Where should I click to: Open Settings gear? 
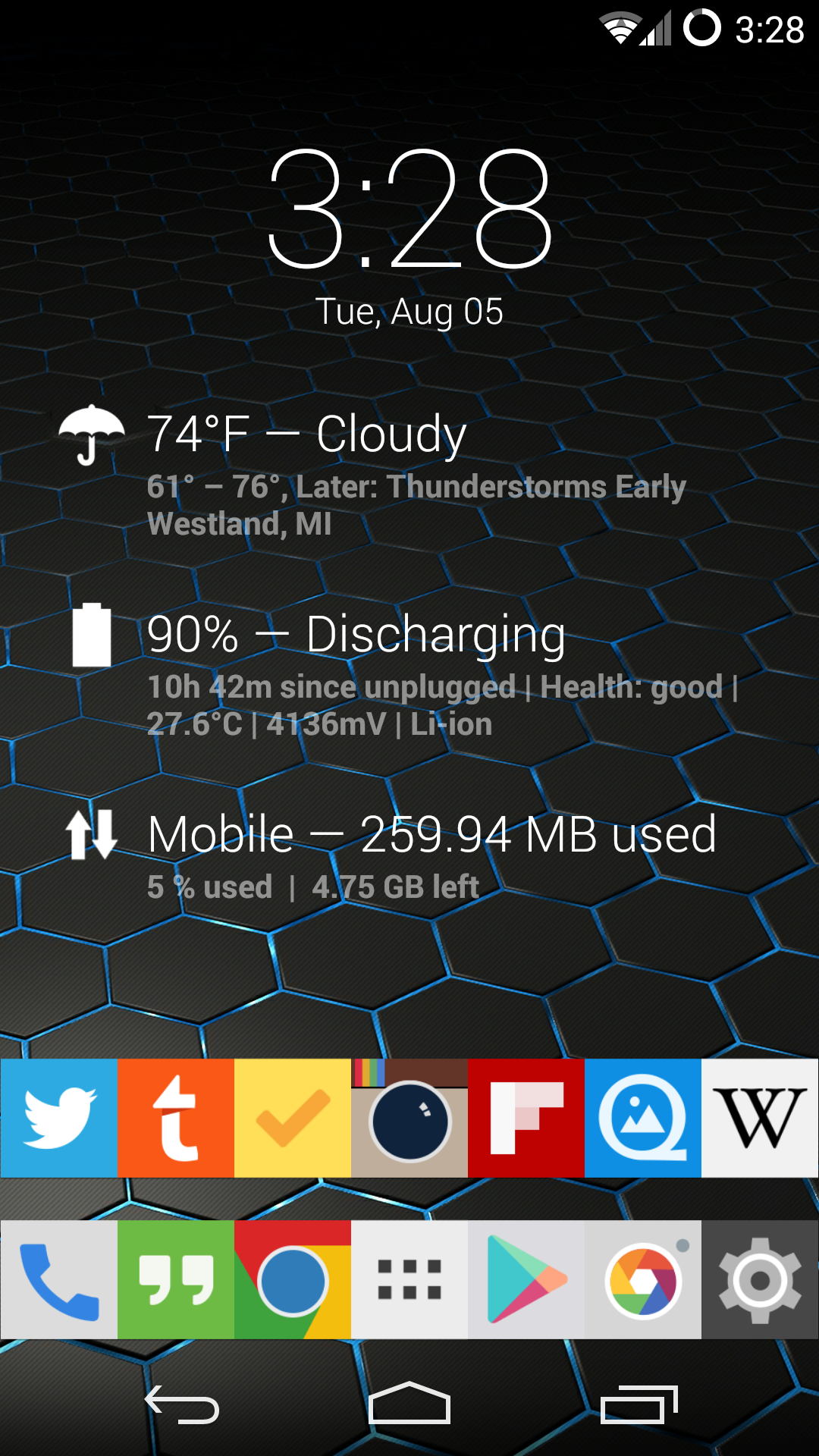click(760, 1280)
